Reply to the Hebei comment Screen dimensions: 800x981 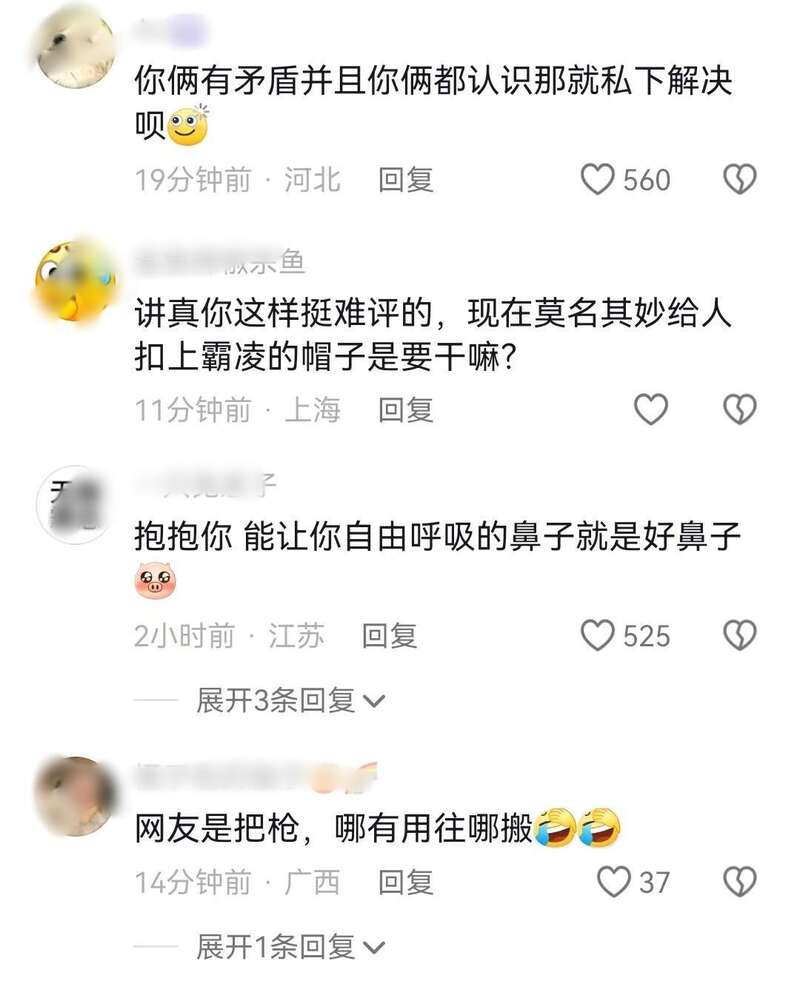click(405, 180)
